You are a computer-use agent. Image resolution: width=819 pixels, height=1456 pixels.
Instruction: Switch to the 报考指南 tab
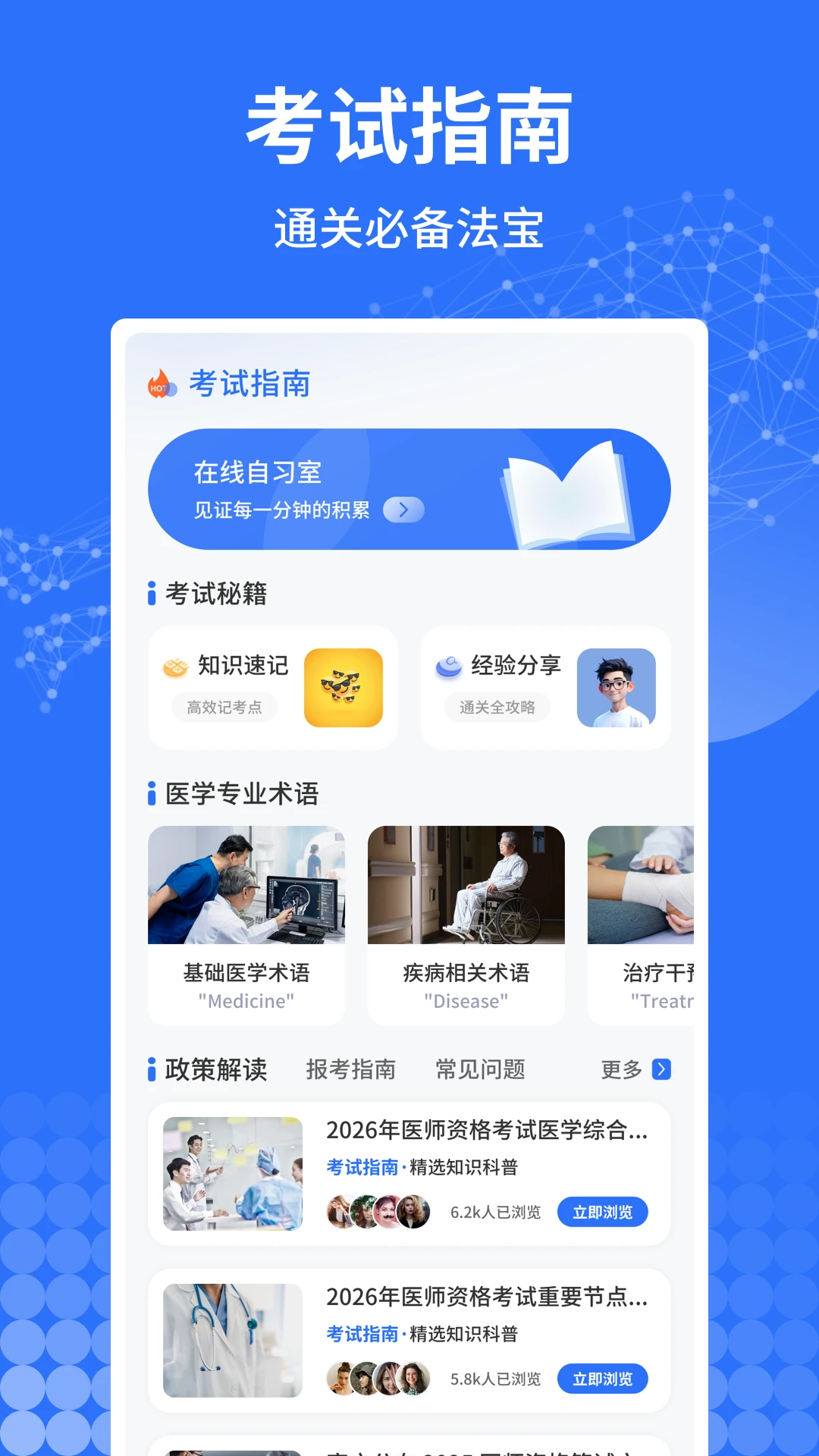tap(353, 1069)
